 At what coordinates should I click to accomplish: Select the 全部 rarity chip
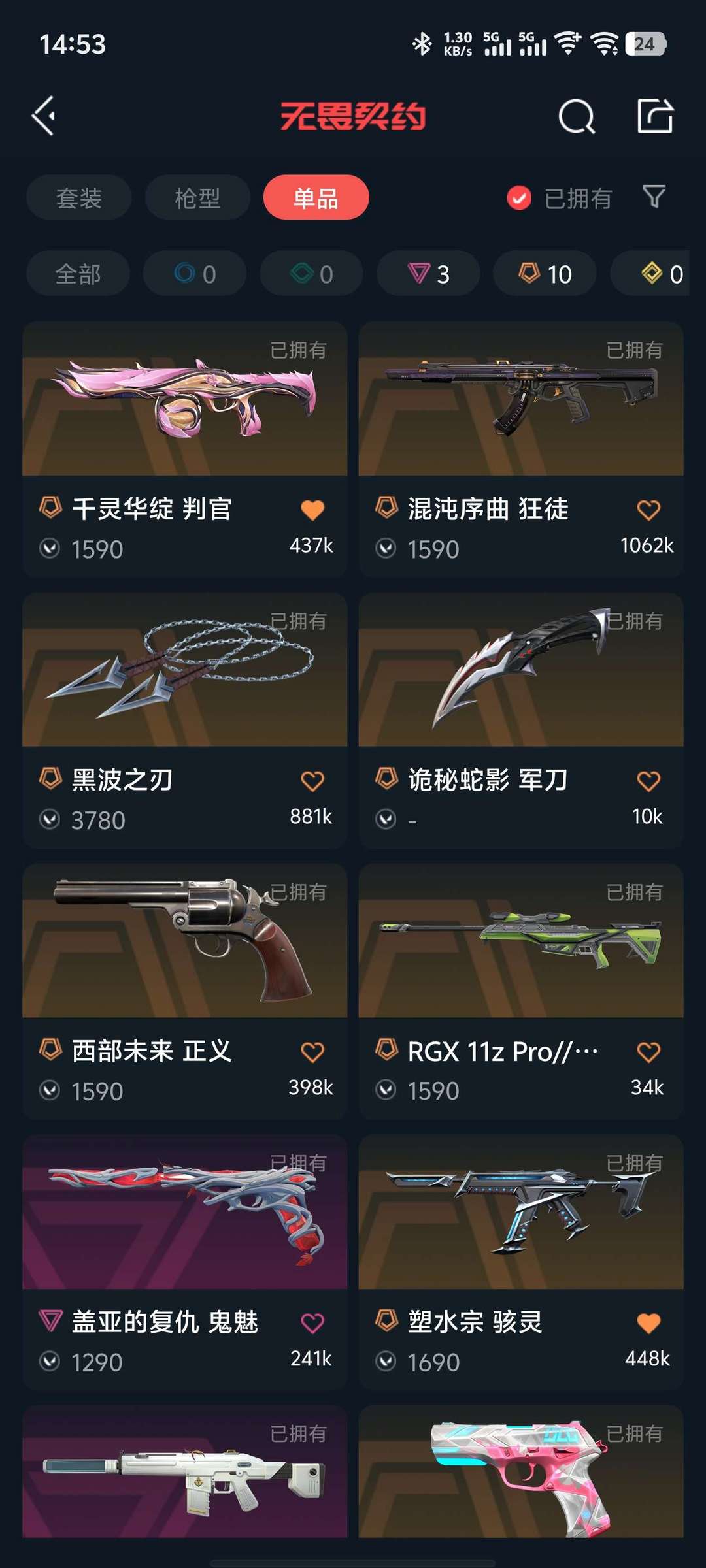78,274
